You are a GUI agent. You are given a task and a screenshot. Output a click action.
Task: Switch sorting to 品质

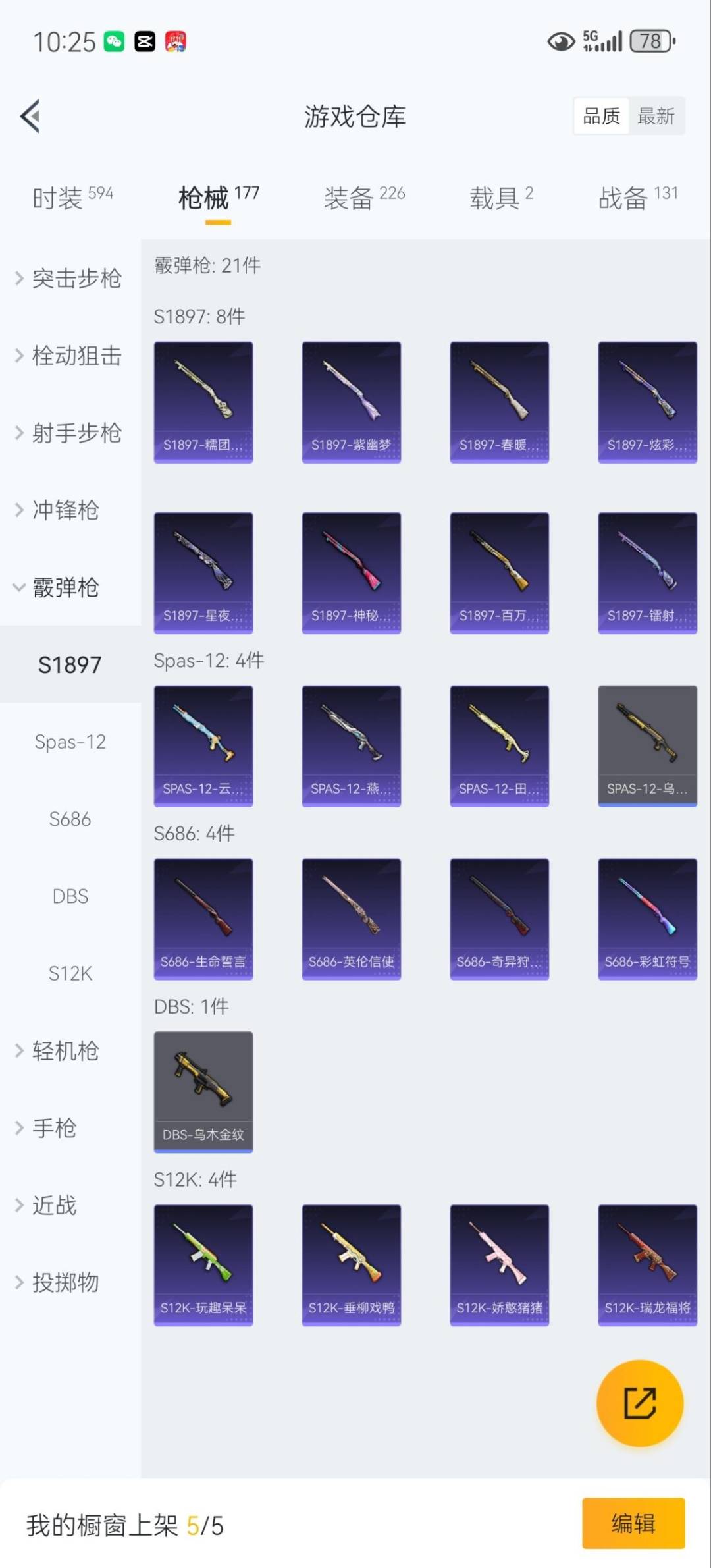click(600, 115)
